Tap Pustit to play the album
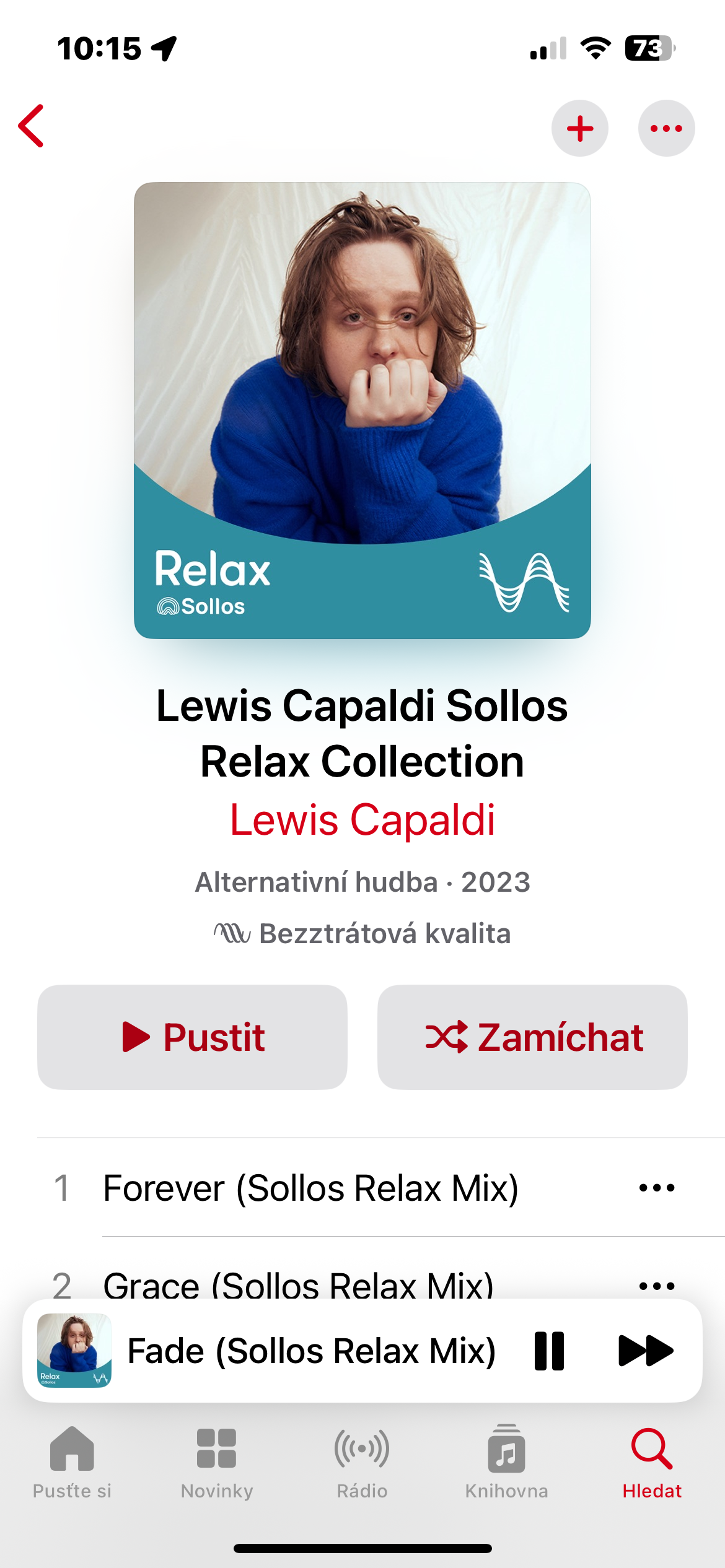The width and height of the screenshot is (725, 1568). pos(192,1037)
